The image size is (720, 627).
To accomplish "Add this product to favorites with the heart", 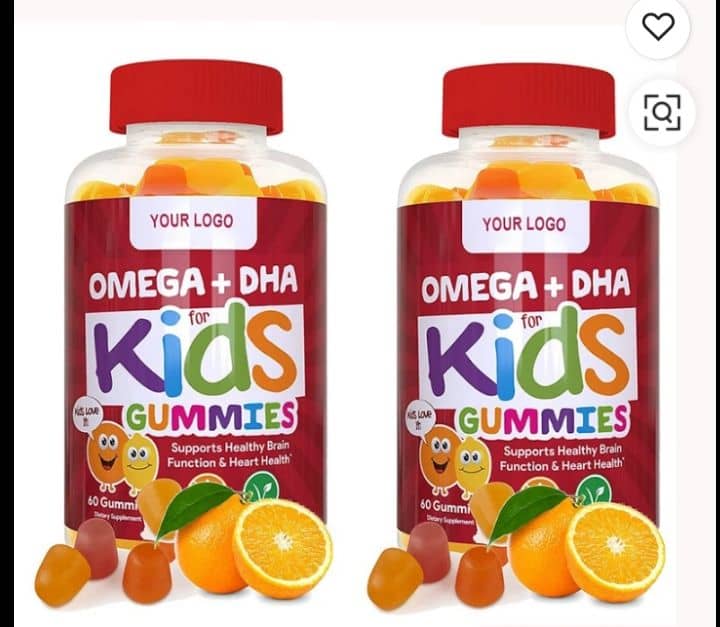I will coord(658,27).
